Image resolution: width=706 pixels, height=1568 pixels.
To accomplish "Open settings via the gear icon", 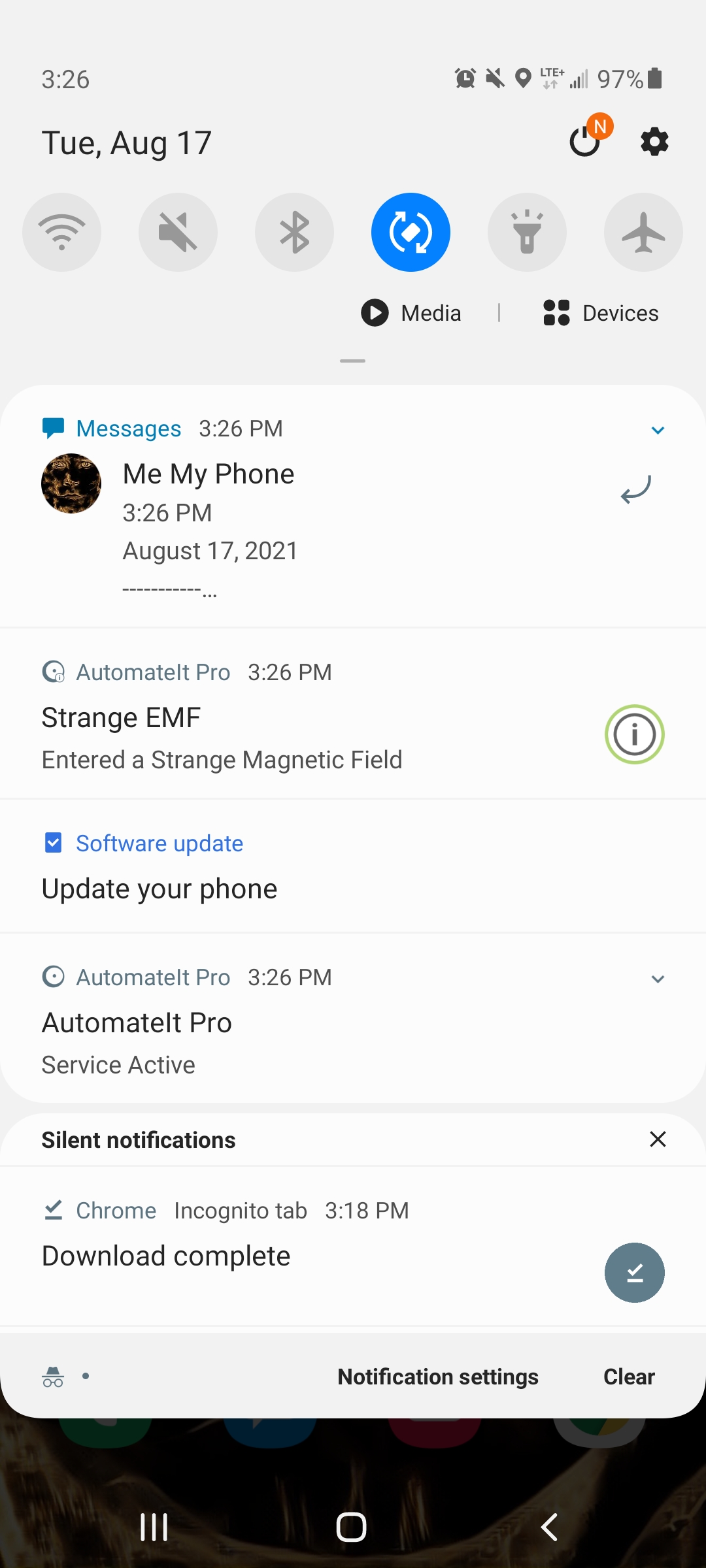I will pos(654,141).
